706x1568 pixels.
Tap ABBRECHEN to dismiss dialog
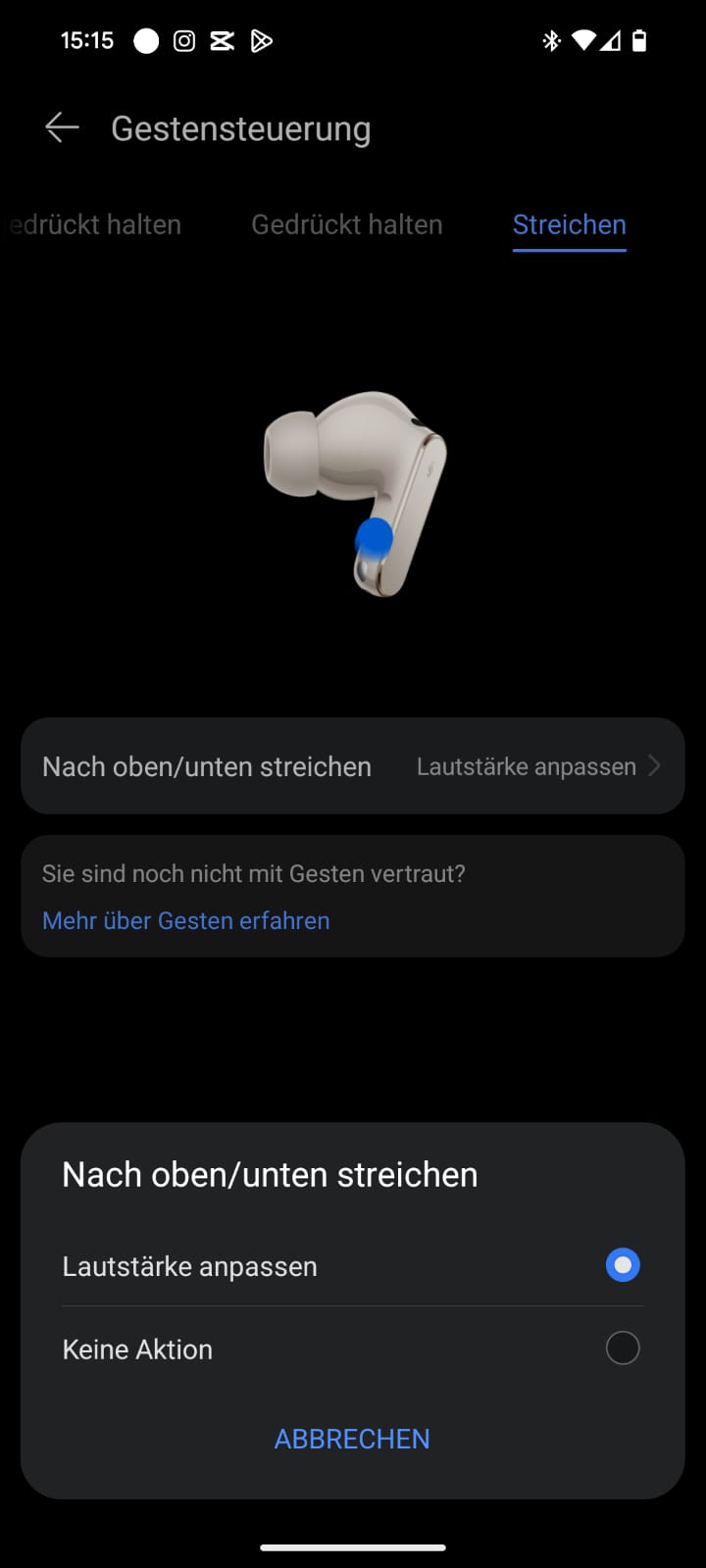click(352, 1438)
